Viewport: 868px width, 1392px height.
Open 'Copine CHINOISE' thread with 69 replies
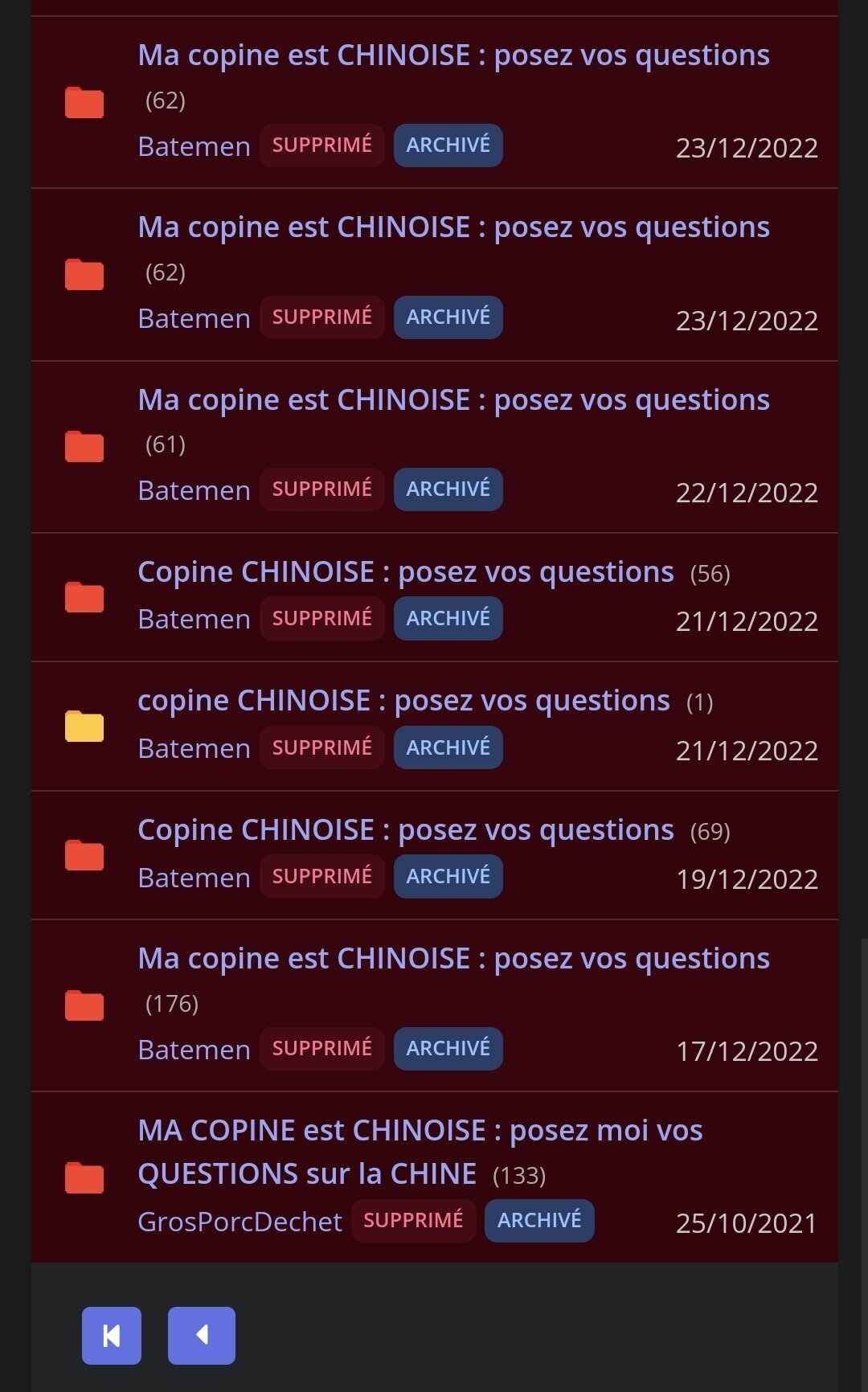(406, 830)
